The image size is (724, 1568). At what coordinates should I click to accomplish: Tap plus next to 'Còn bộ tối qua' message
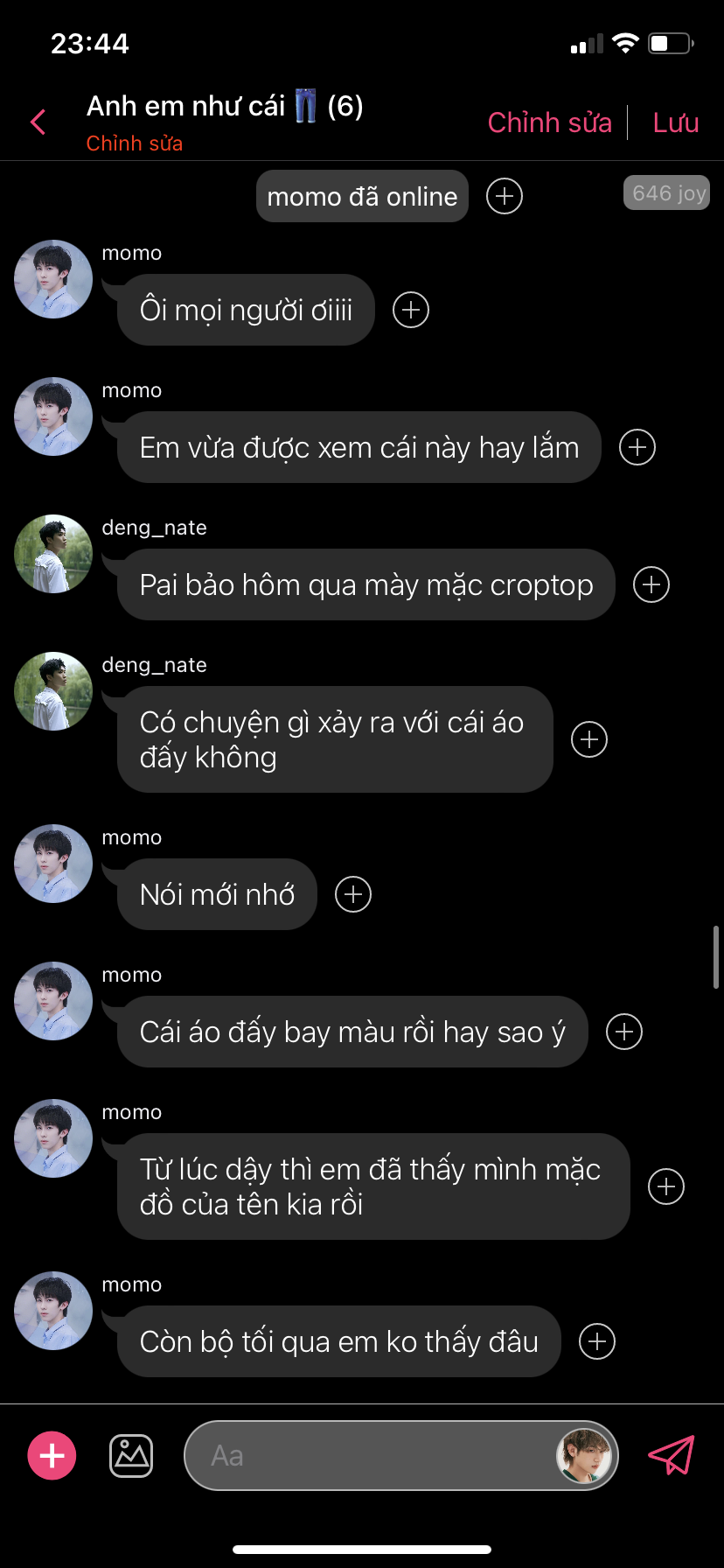pos(597,1341)
